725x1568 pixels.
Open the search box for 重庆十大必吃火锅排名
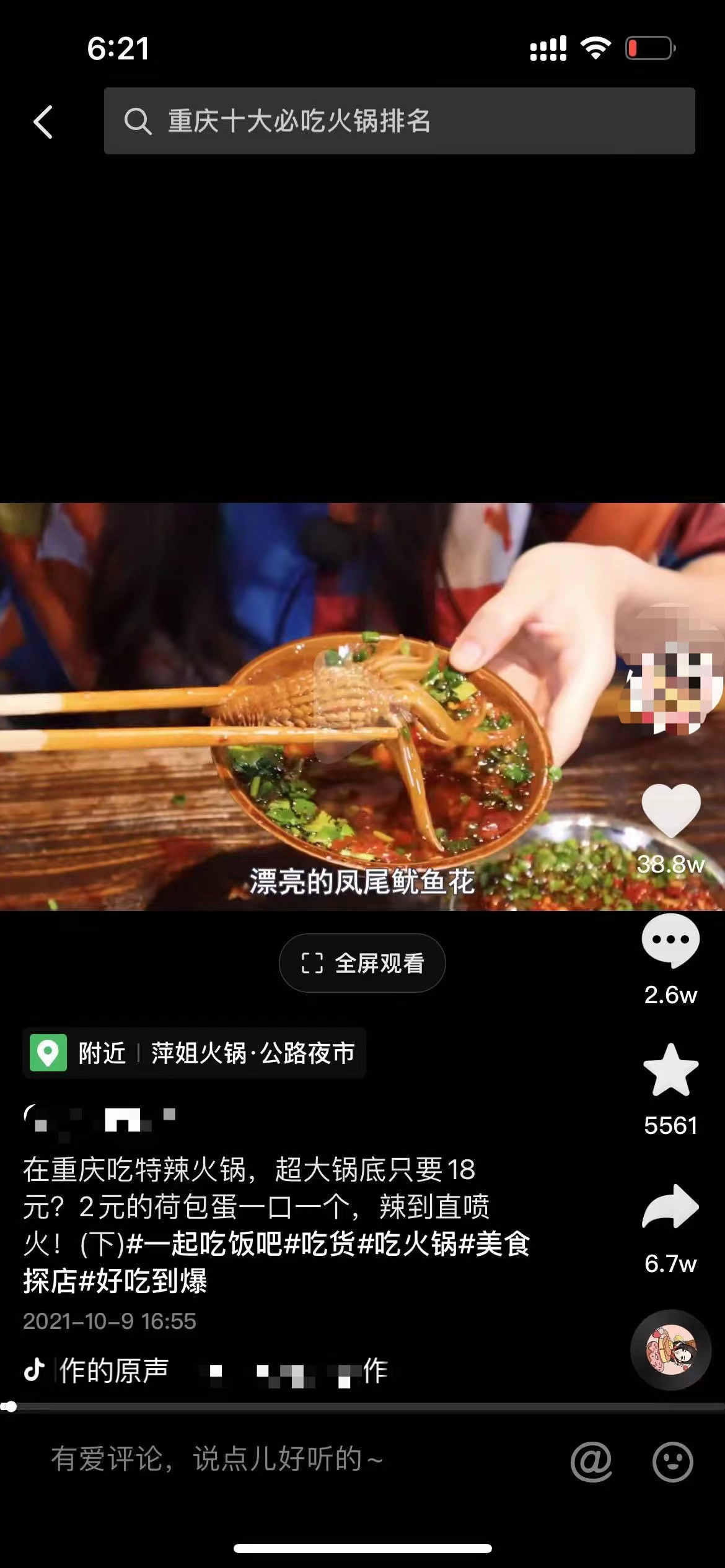[399, 121]
